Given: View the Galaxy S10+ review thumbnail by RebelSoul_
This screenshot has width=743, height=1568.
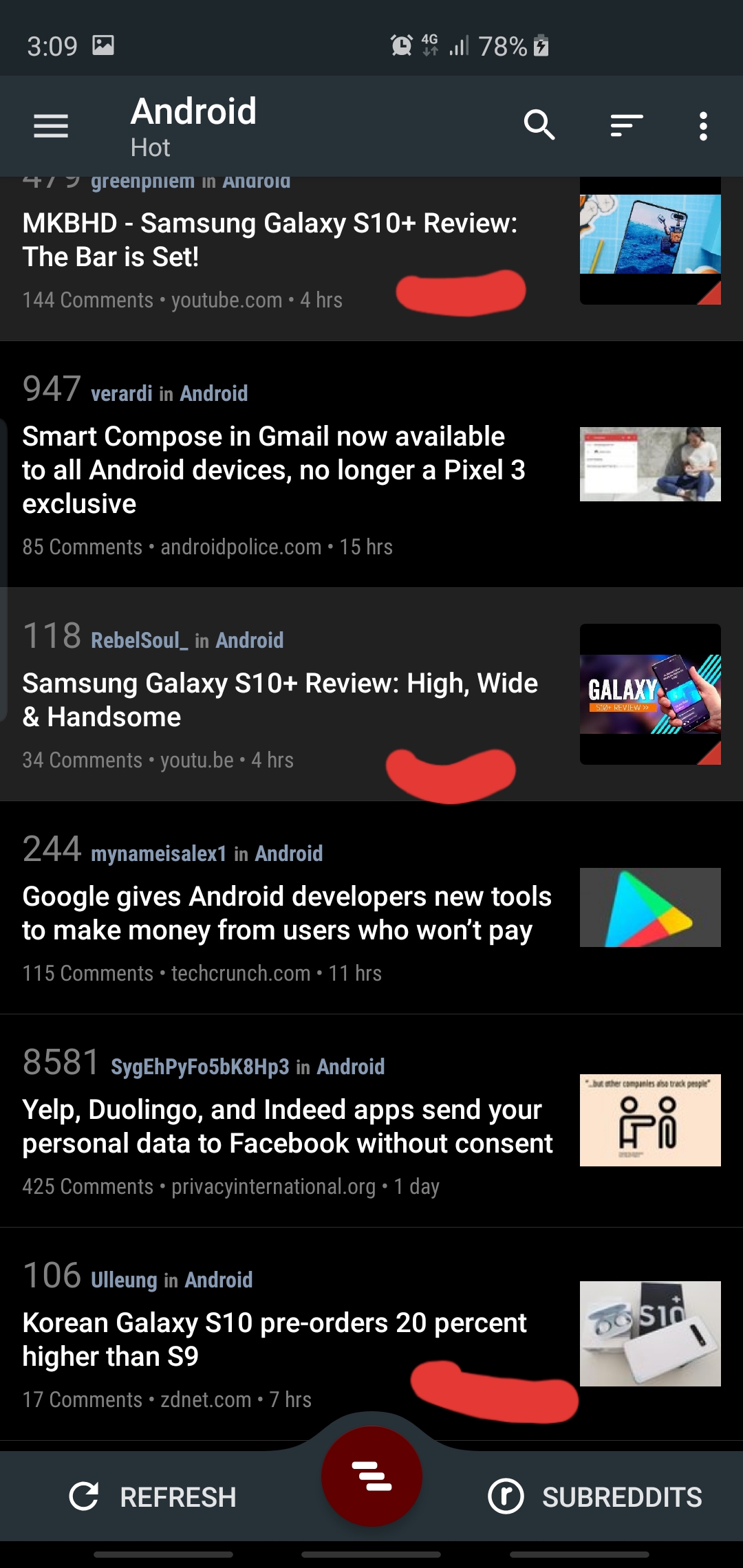Looking at the screenshot, I should click(650, 694).
